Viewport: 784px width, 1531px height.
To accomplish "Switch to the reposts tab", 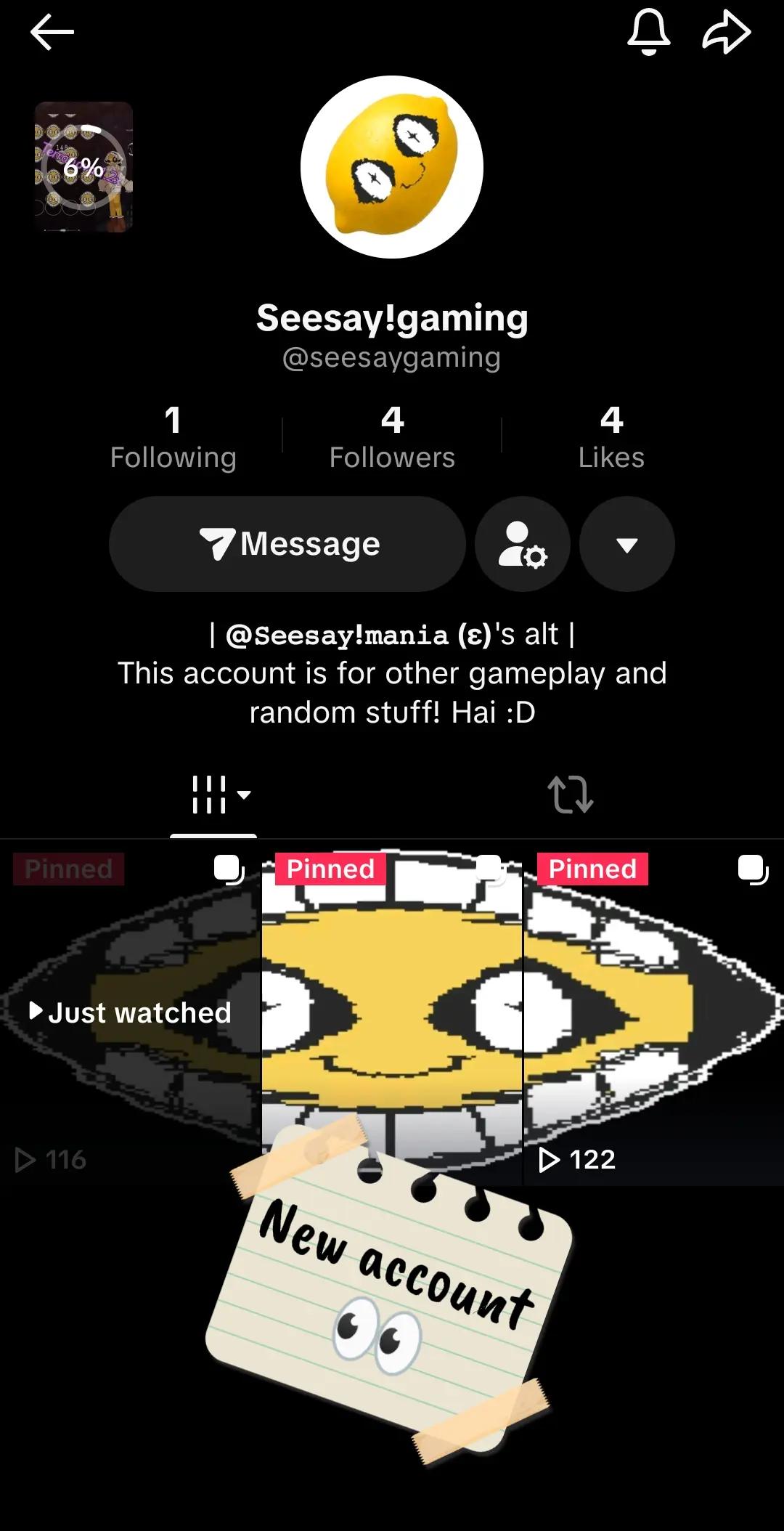I will tap(571, 795).
